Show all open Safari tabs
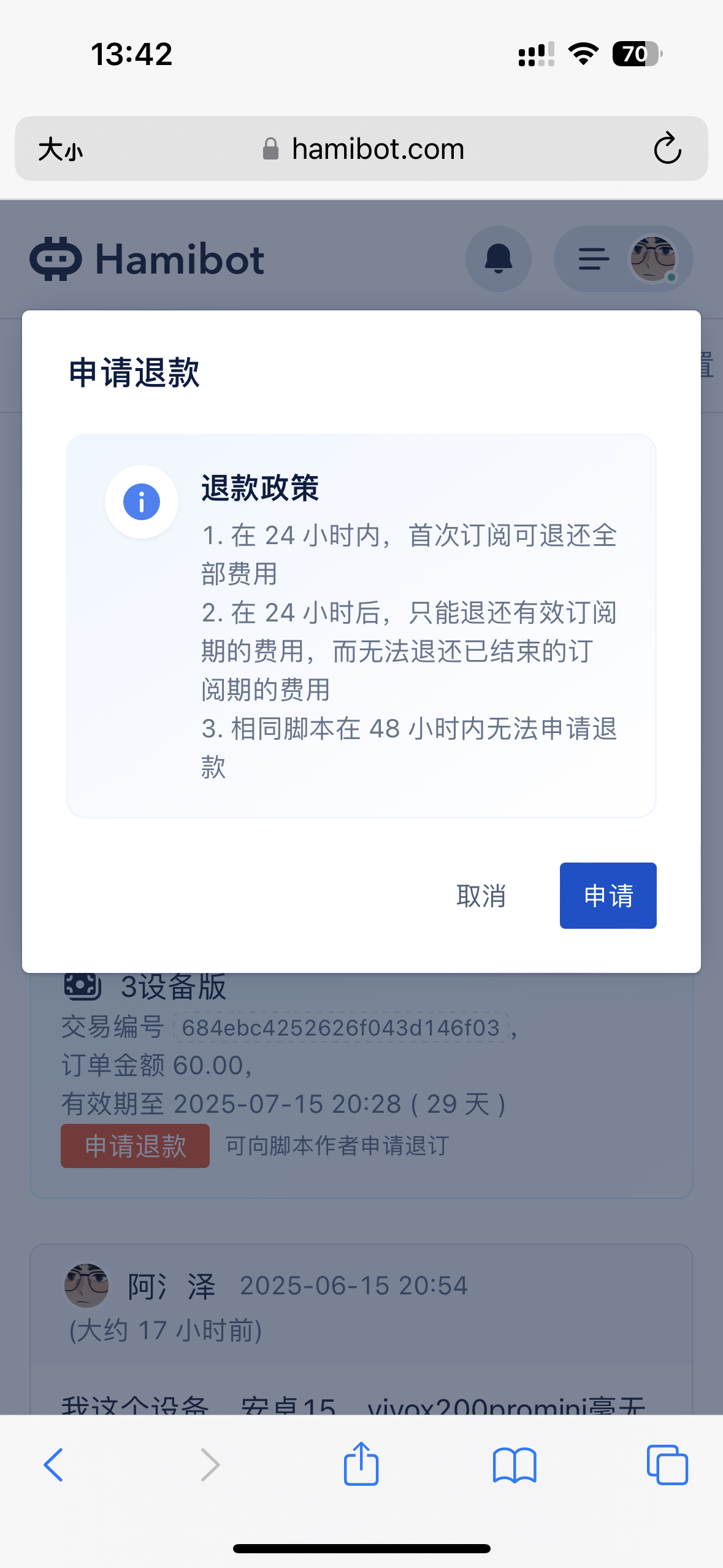Image resolution: width=723 pixels, height=1568 pixels. coord(667,1465)
